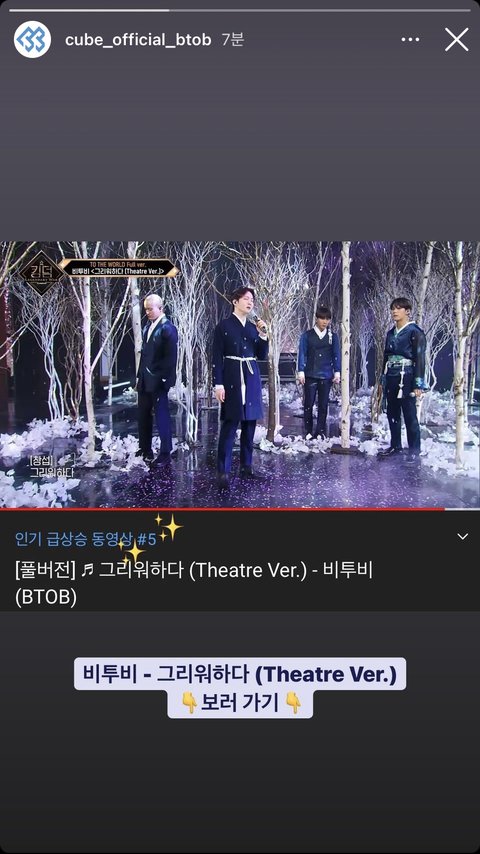This screenshot has height=854, width=480.
Task: Open cube_official_btob profile picture
Action: point(32,39)
